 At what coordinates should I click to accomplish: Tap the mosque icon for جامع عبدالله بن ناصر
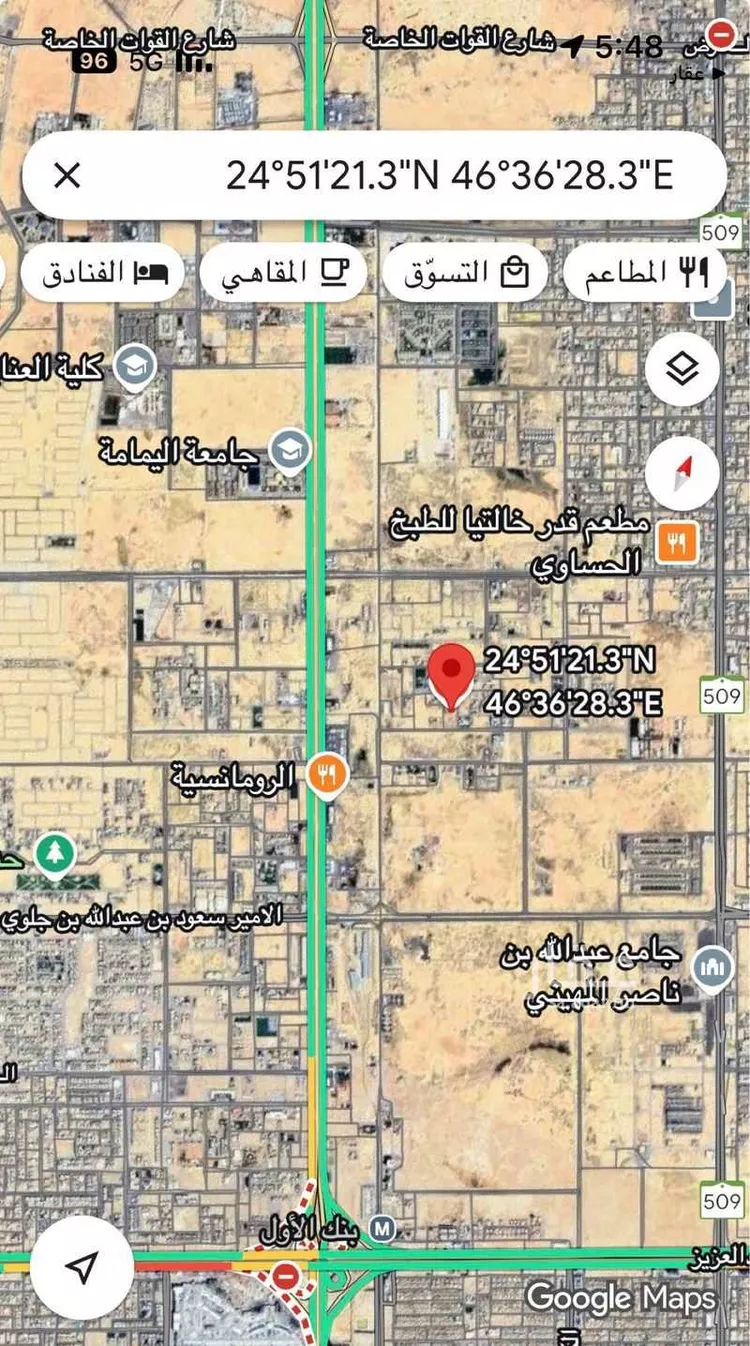[x=714, y=966]
